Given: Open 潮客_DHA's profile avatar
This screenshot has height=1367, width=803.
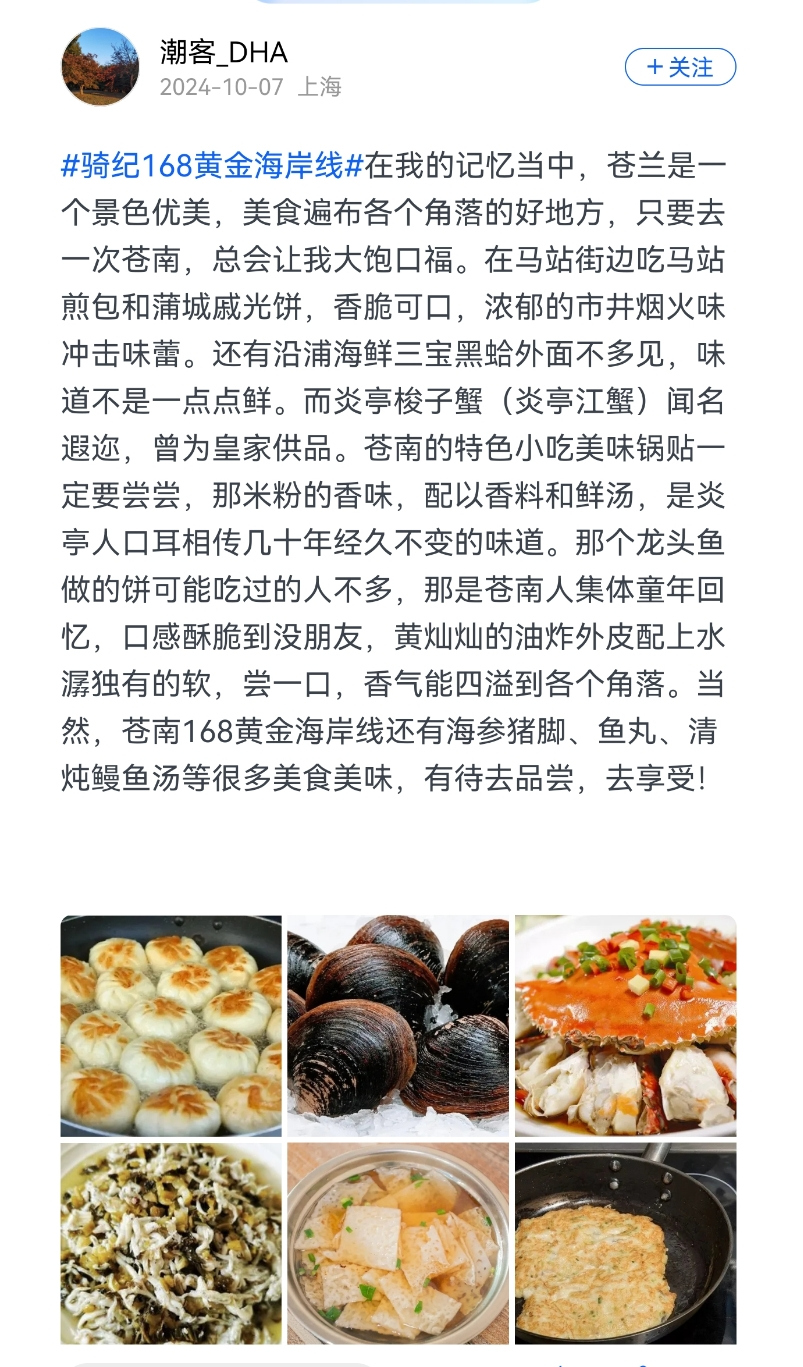Looking at the screenshot, I should point(100,67).
